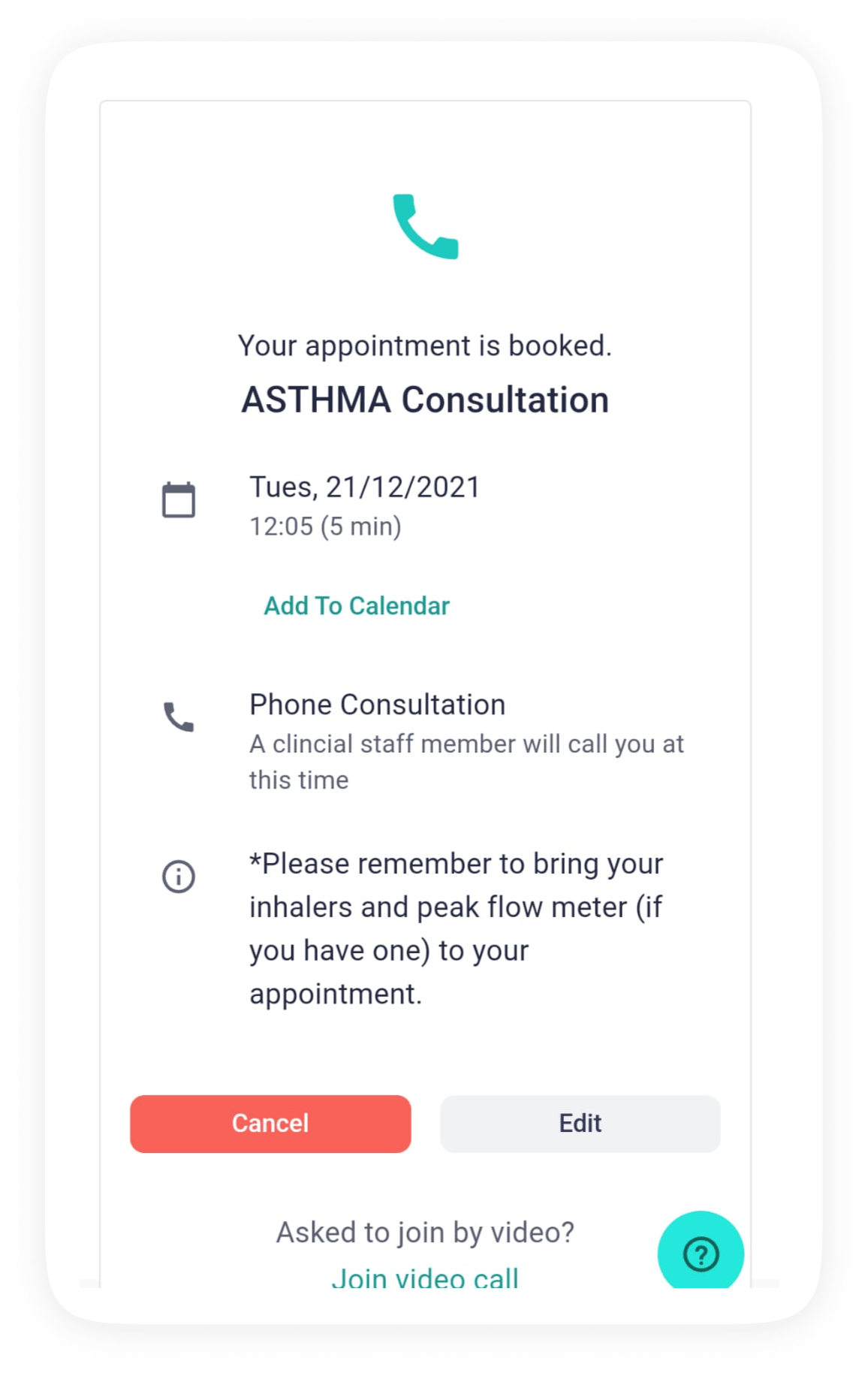Select the date Tues, 21/12/2021
Screen dimensions: 868x1373
(x=365, y=487)
